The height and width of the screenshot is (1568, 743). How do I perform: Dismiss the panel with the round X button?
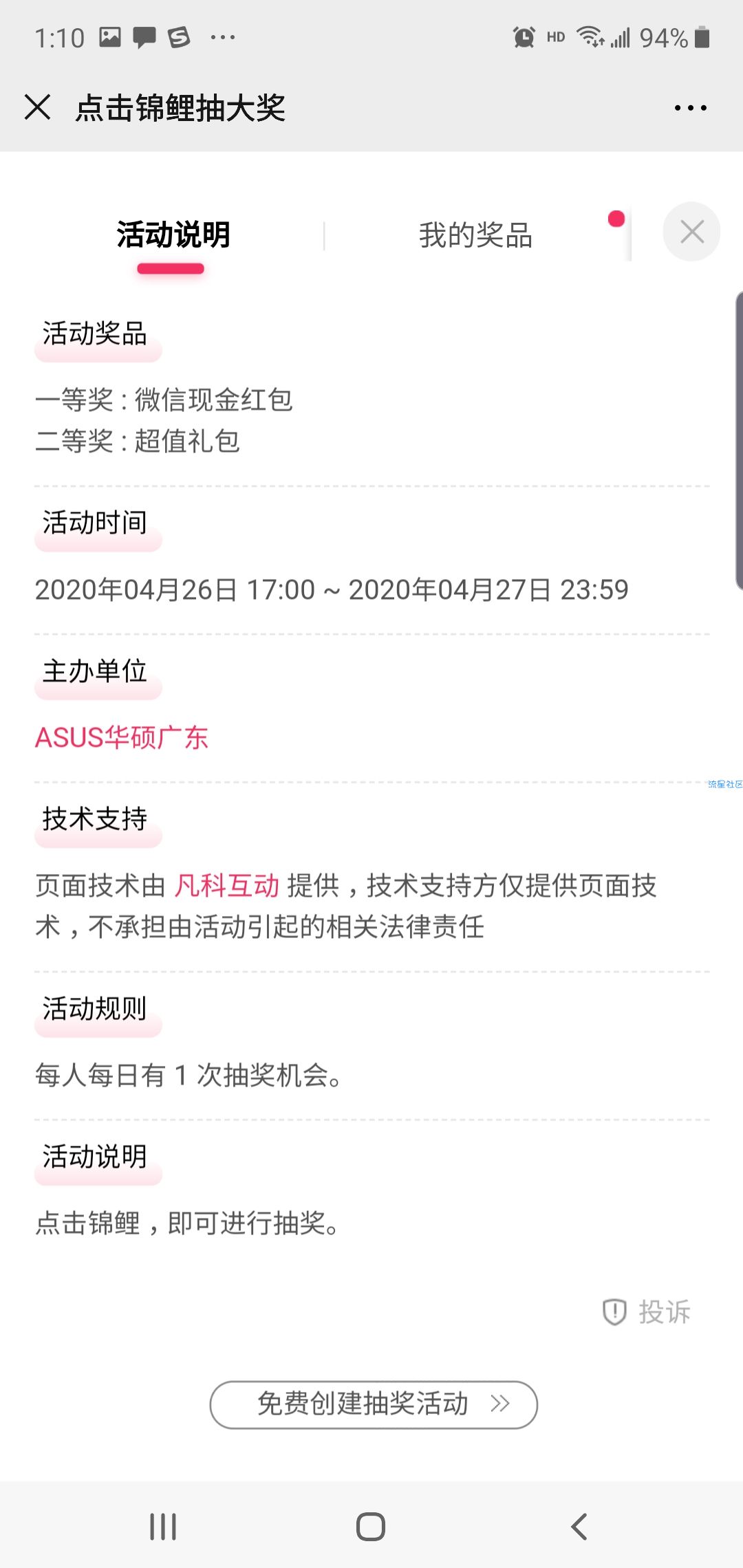[691, 232]
